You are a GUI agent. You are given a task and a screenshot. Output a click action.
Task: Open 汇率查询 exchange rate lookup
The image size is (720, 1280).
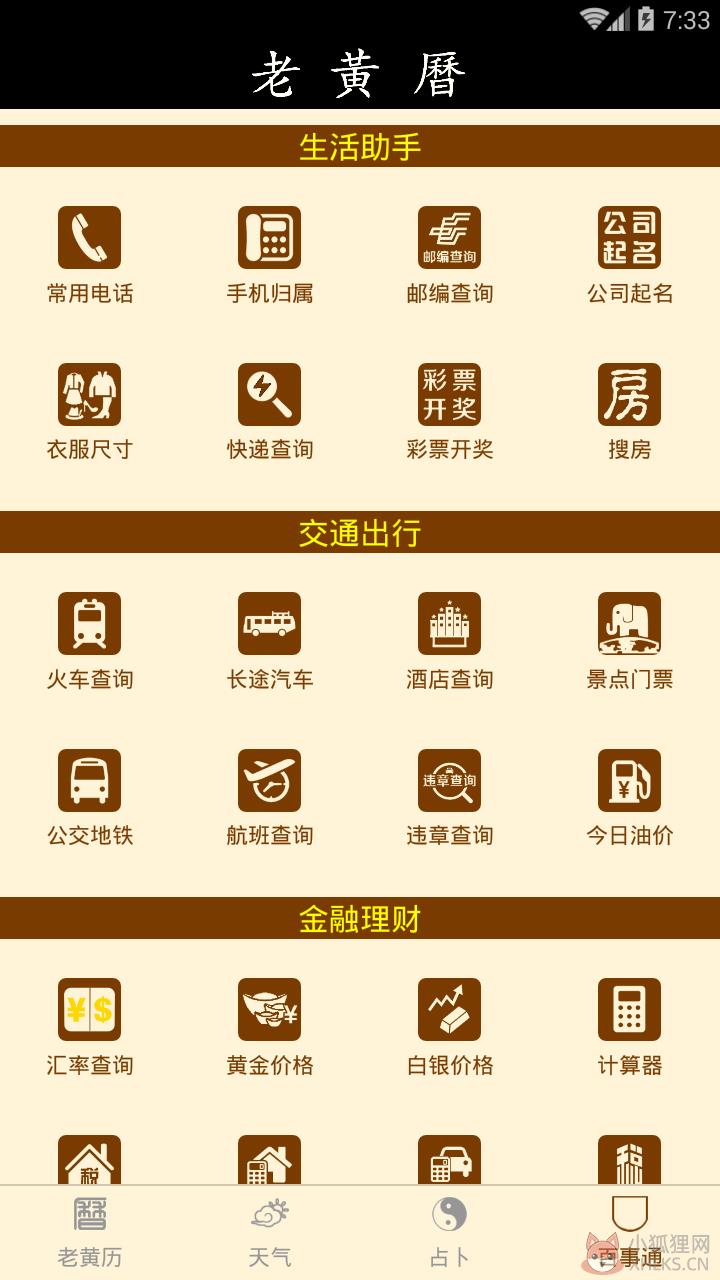tap(89, 1027)
